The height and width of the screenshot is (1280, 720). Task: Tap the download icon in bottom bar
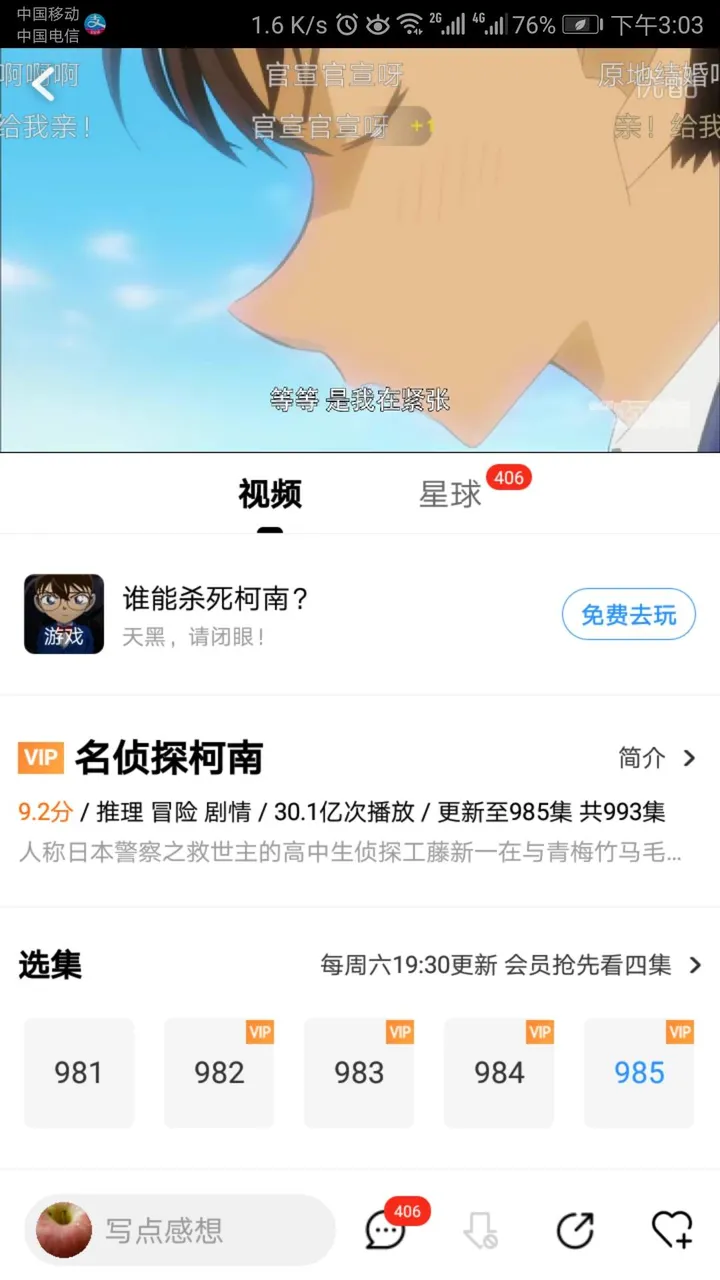pyautogui.click(x=480, y=1230)
